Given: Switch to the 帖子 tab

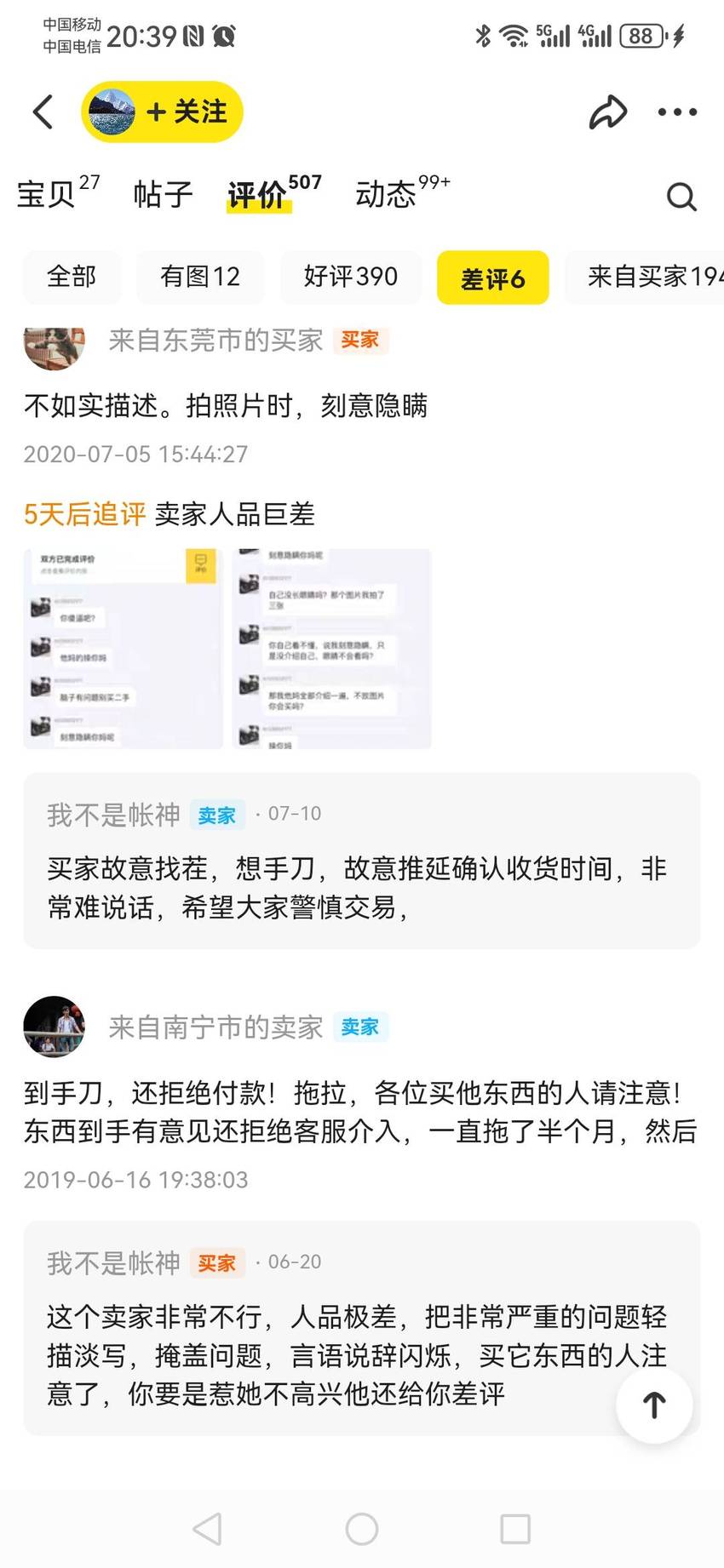Looking at the screenshot, I should [x=163, y=194].
